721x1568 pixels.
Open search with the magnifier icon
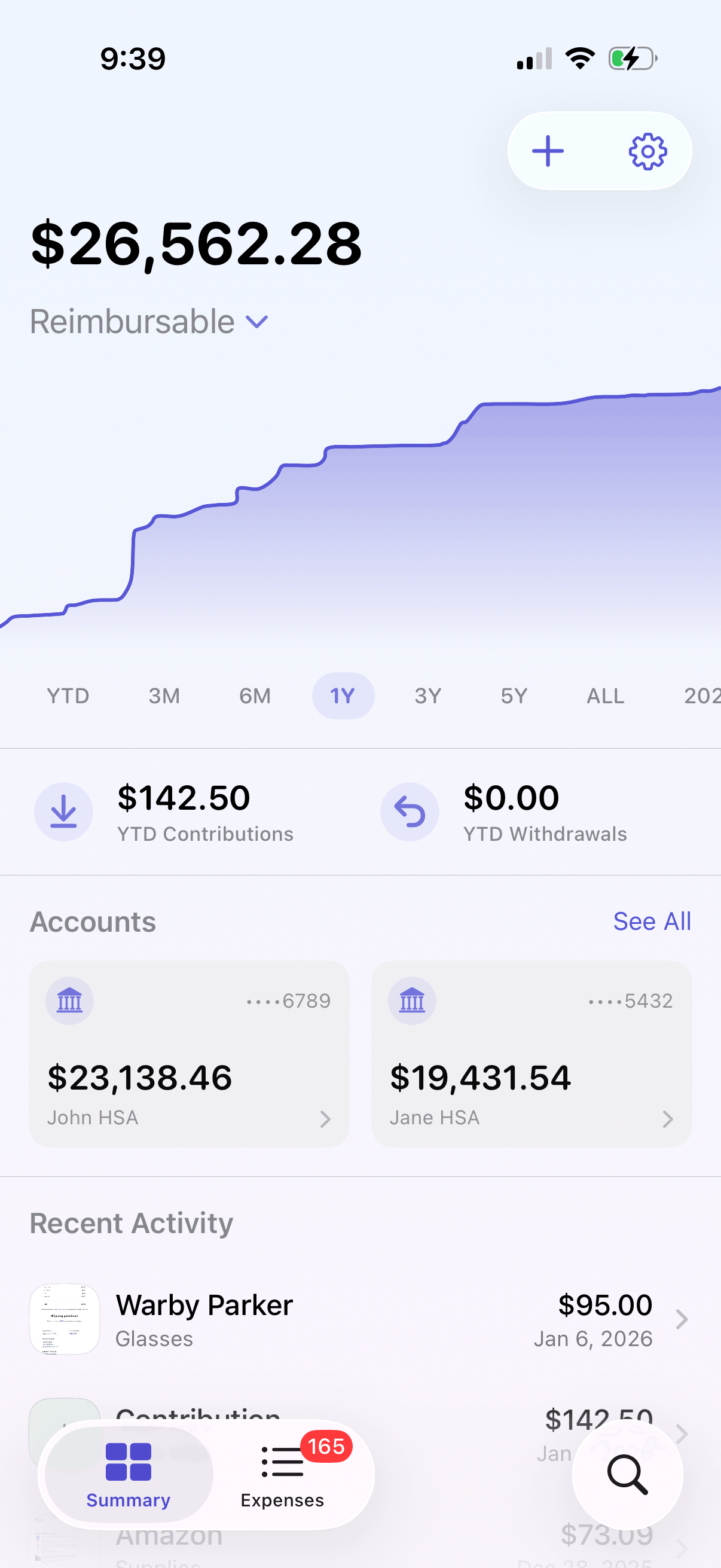pos(627,1475)
